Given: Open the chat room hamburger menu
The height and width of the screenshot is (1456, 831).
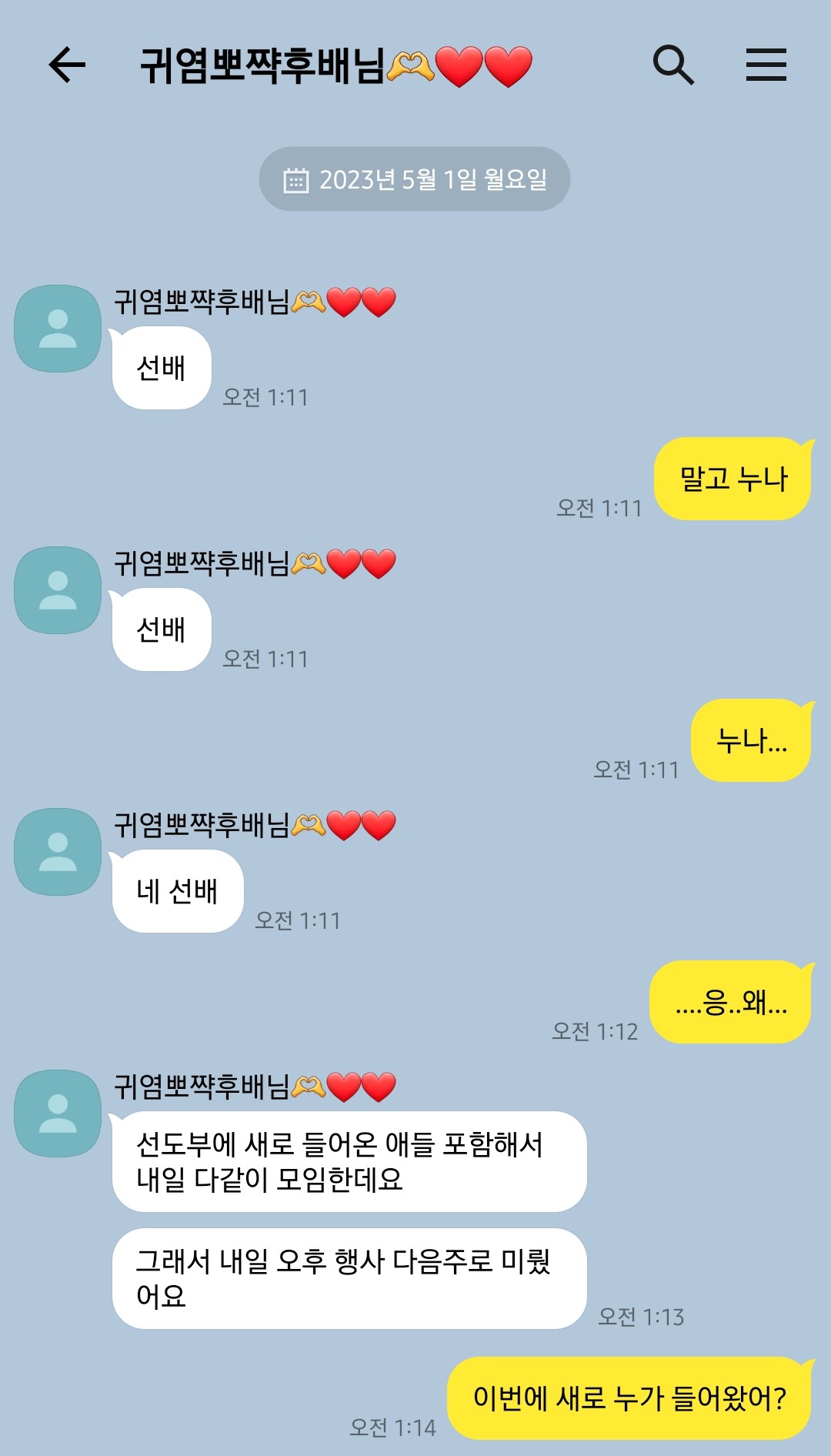Looking at the screenshot, I should [x=766, y=65].
